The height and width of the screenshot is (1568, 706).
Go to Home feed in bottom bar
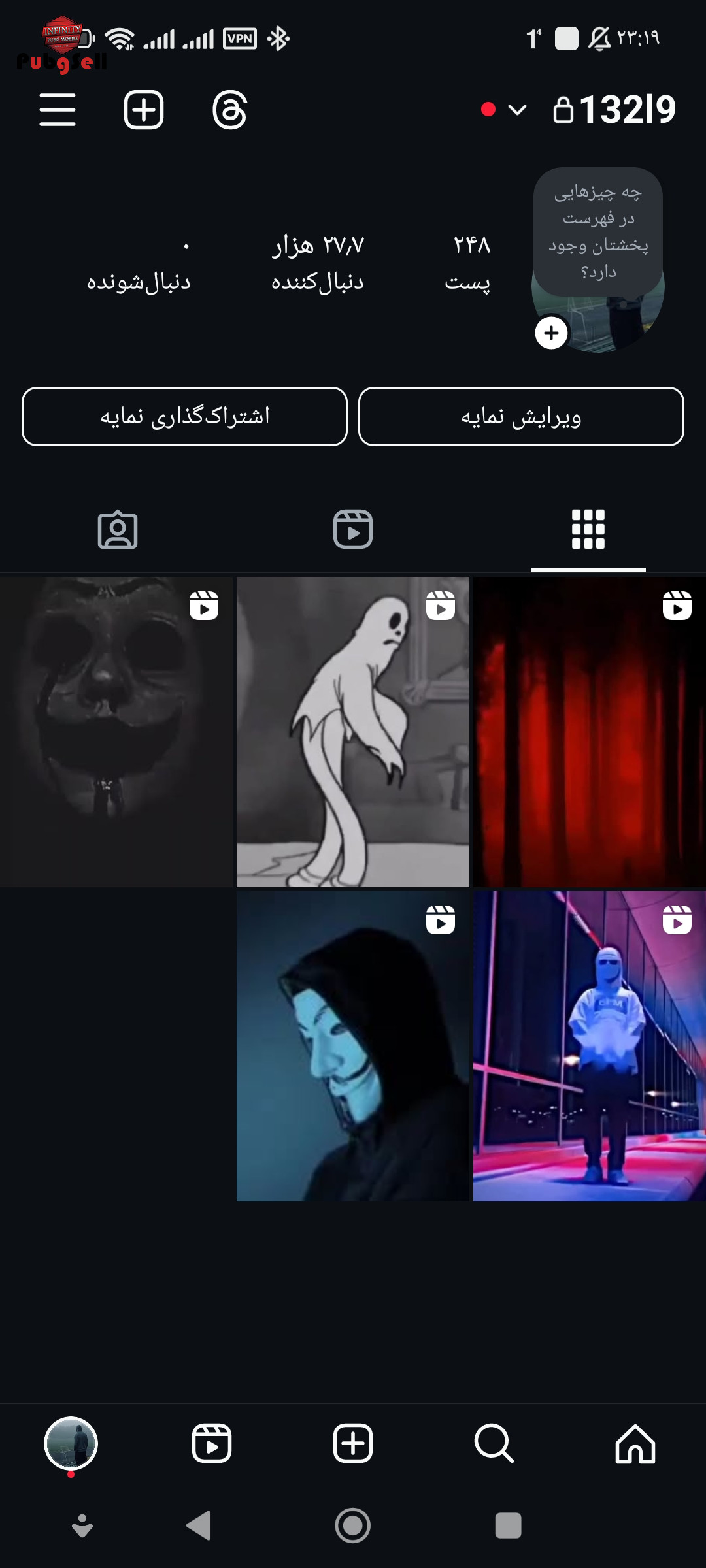[635, 1444]
